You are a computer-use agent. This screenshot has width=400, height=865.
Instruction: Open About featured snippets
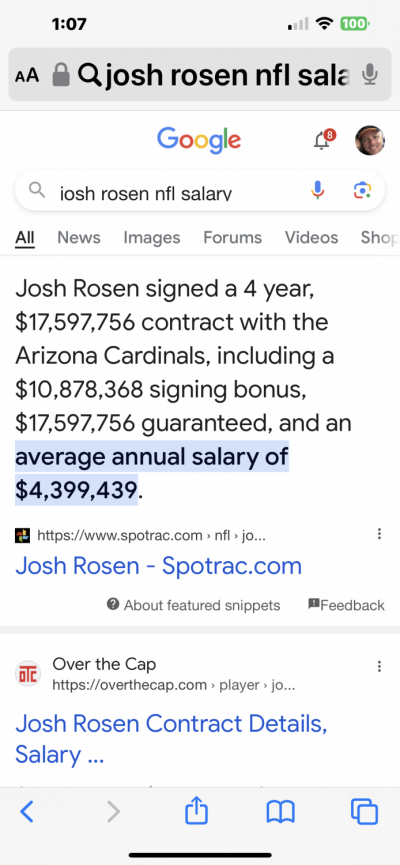(193, 605)
